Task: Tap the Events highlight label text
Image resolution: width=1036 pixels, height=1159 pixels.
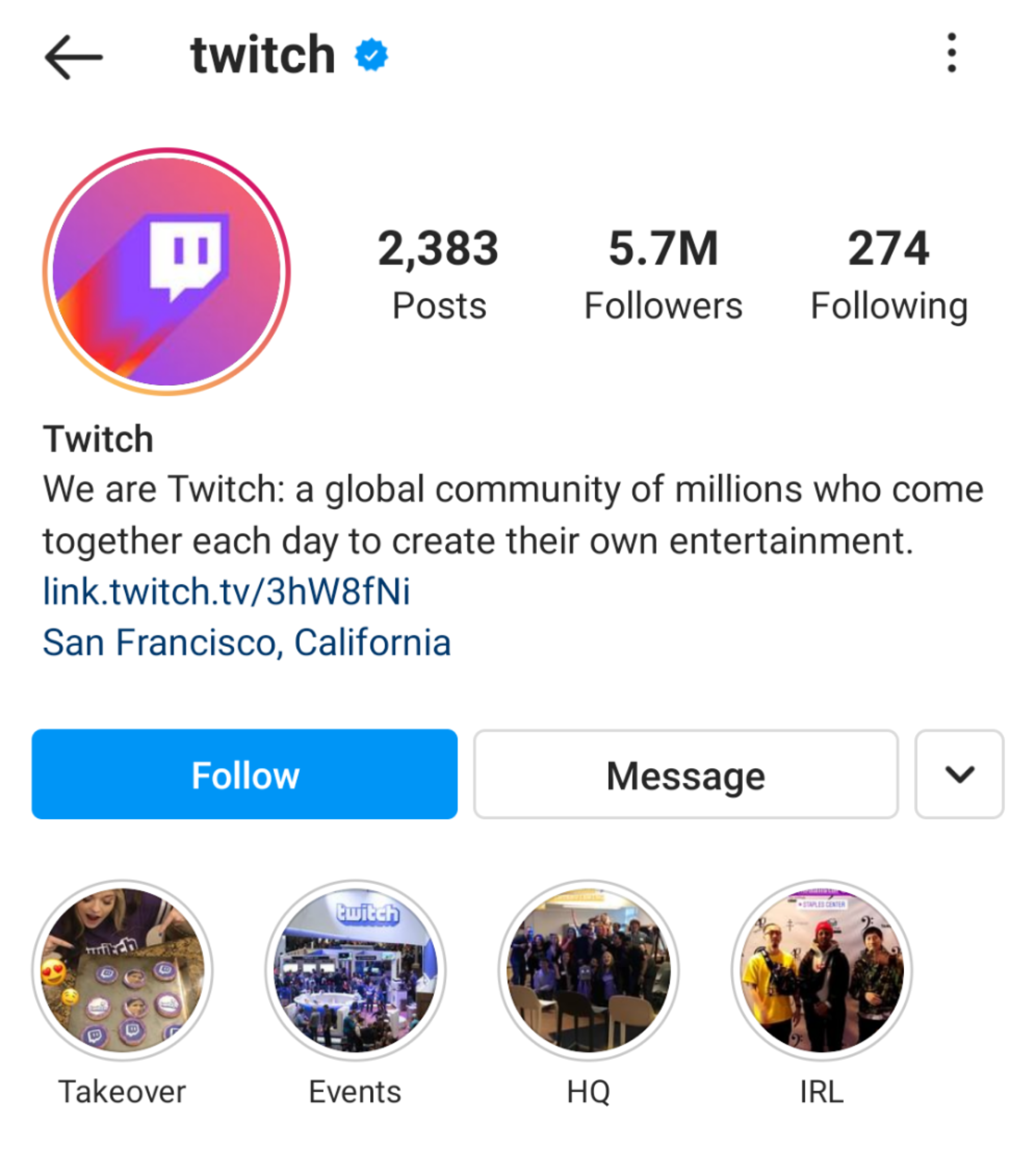Action: 355,1091
